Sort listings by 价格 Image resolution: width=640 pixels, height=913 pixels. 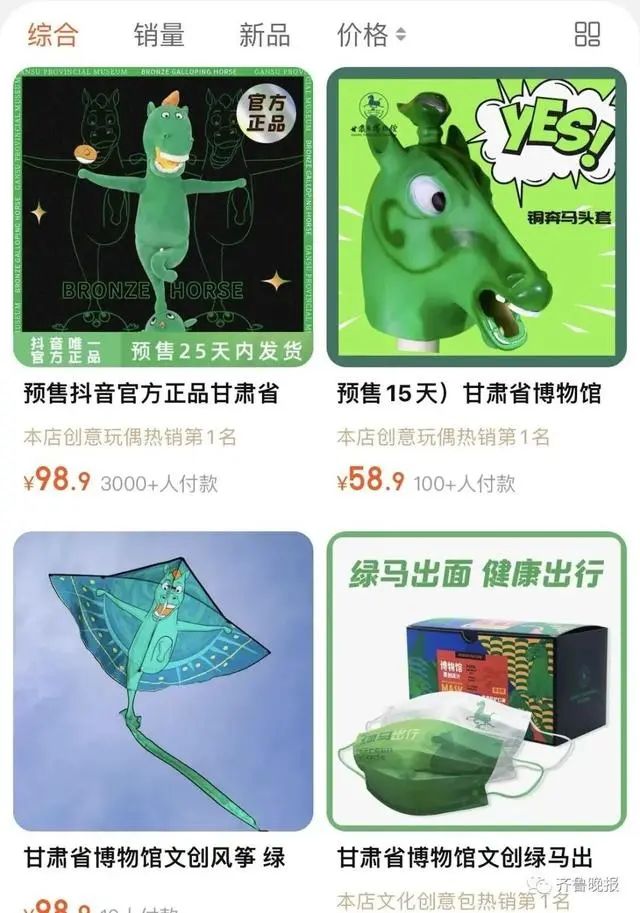371,36
